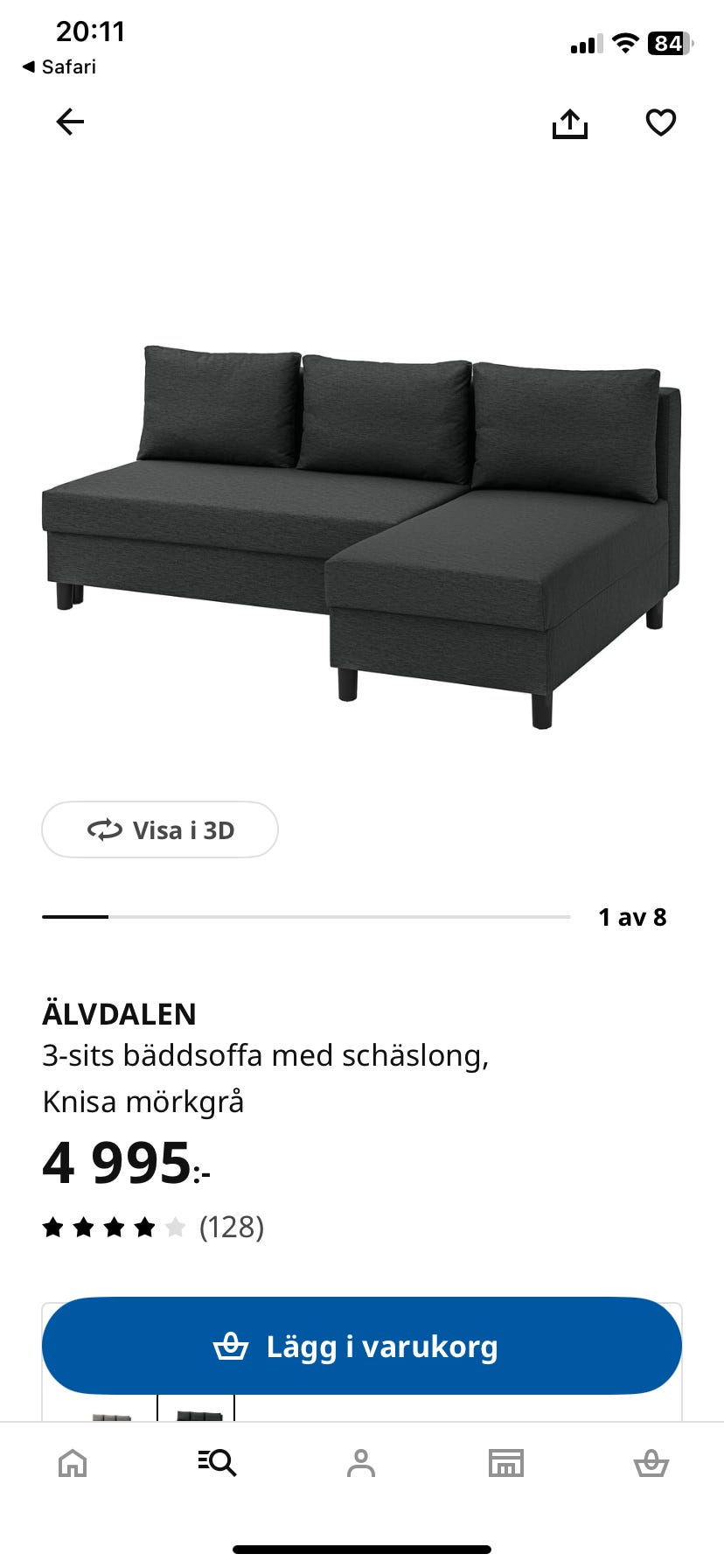Tap the store locator icon
Image resolution: width=724 pixels, height=1568 pixels.
[x=506, y=1461]
